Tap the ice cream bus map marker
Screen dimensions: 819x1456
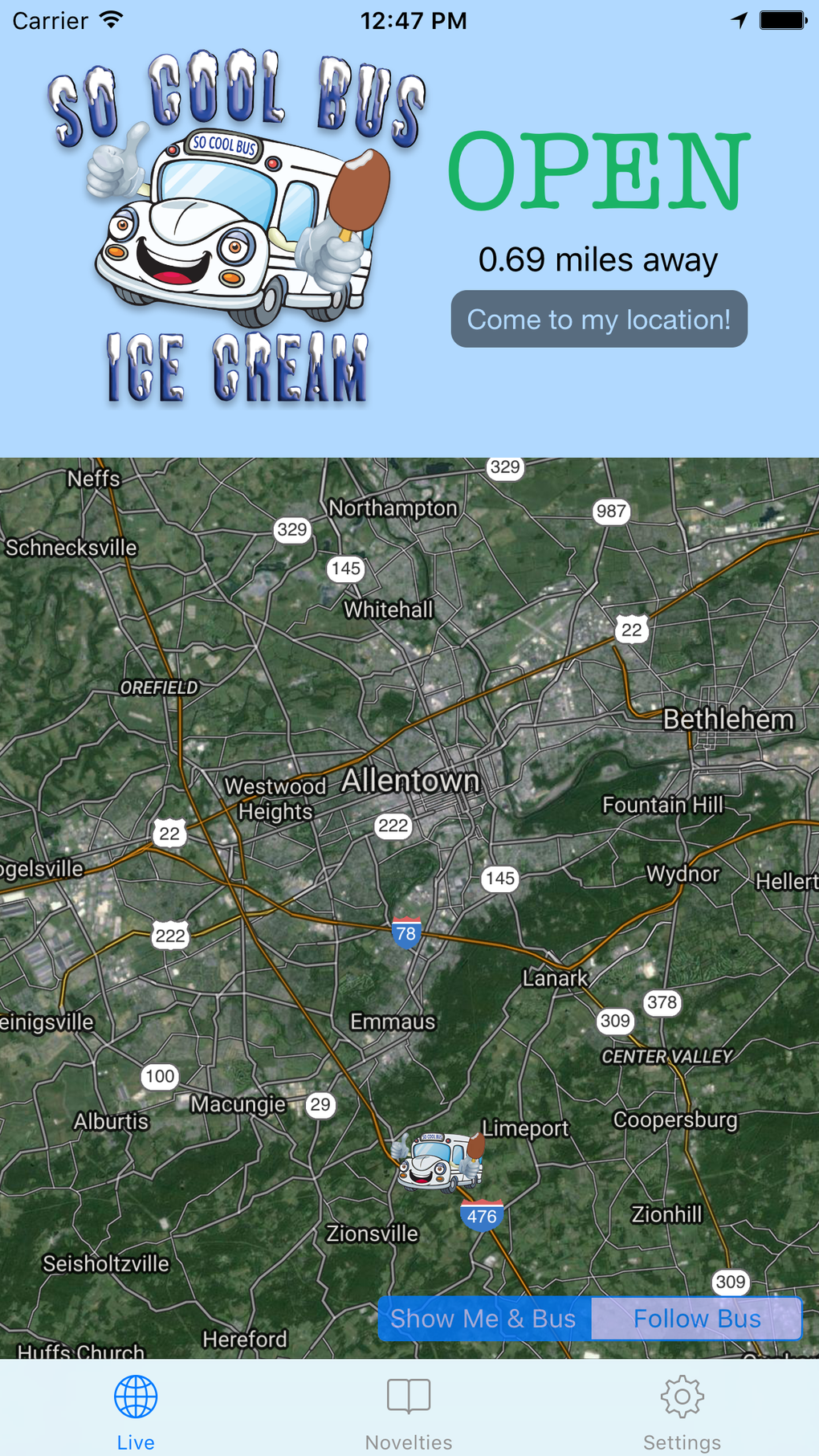point(439,1161)
